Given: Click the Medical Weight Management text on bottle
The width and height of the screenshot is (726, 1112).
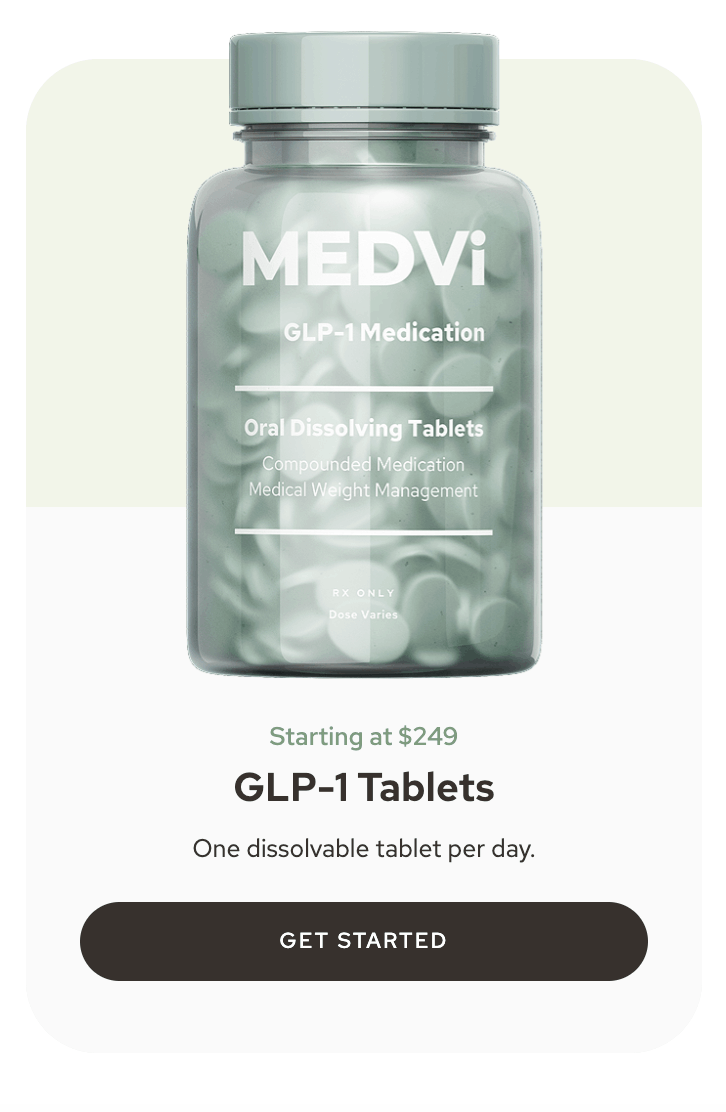Looking at the screenshot, I should click(x=362, y=491).
